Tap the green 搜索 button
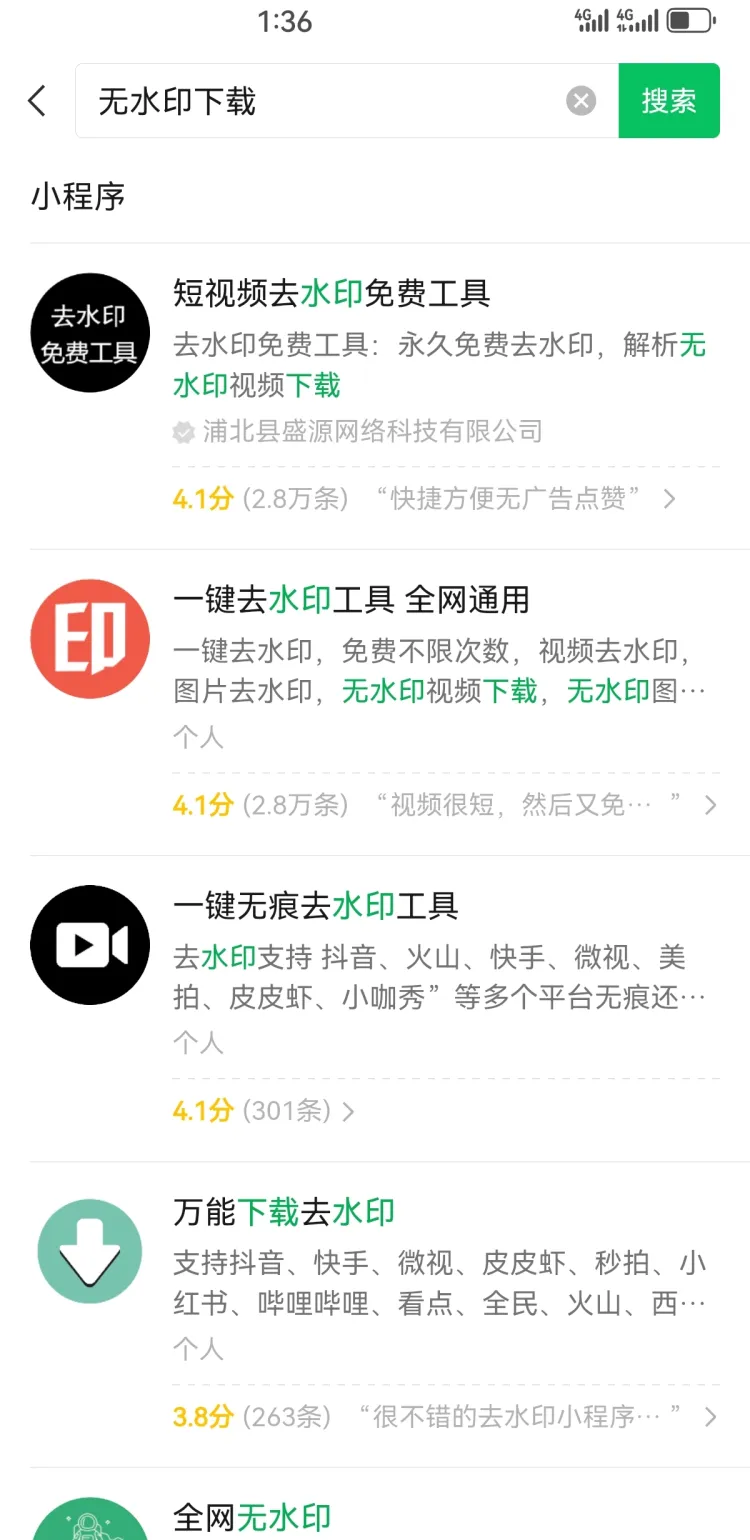 click(x=668, y=101)
